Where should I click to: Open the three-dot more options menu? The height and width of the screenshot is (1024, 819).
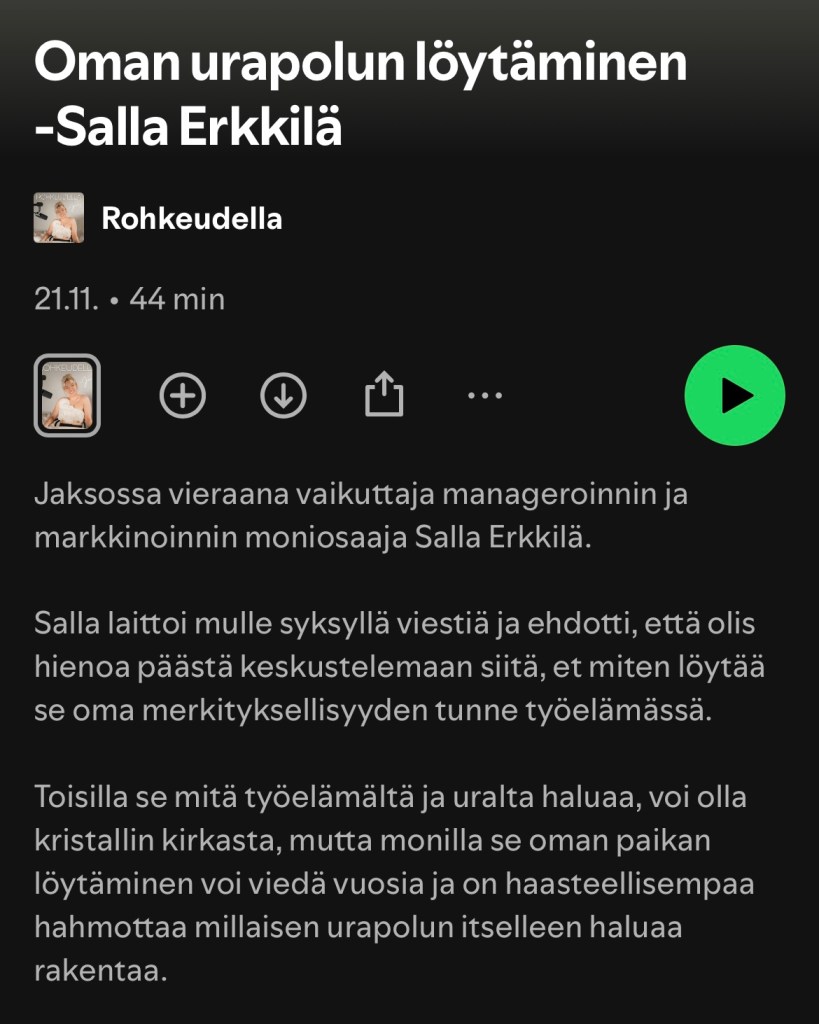coord(485,396)
